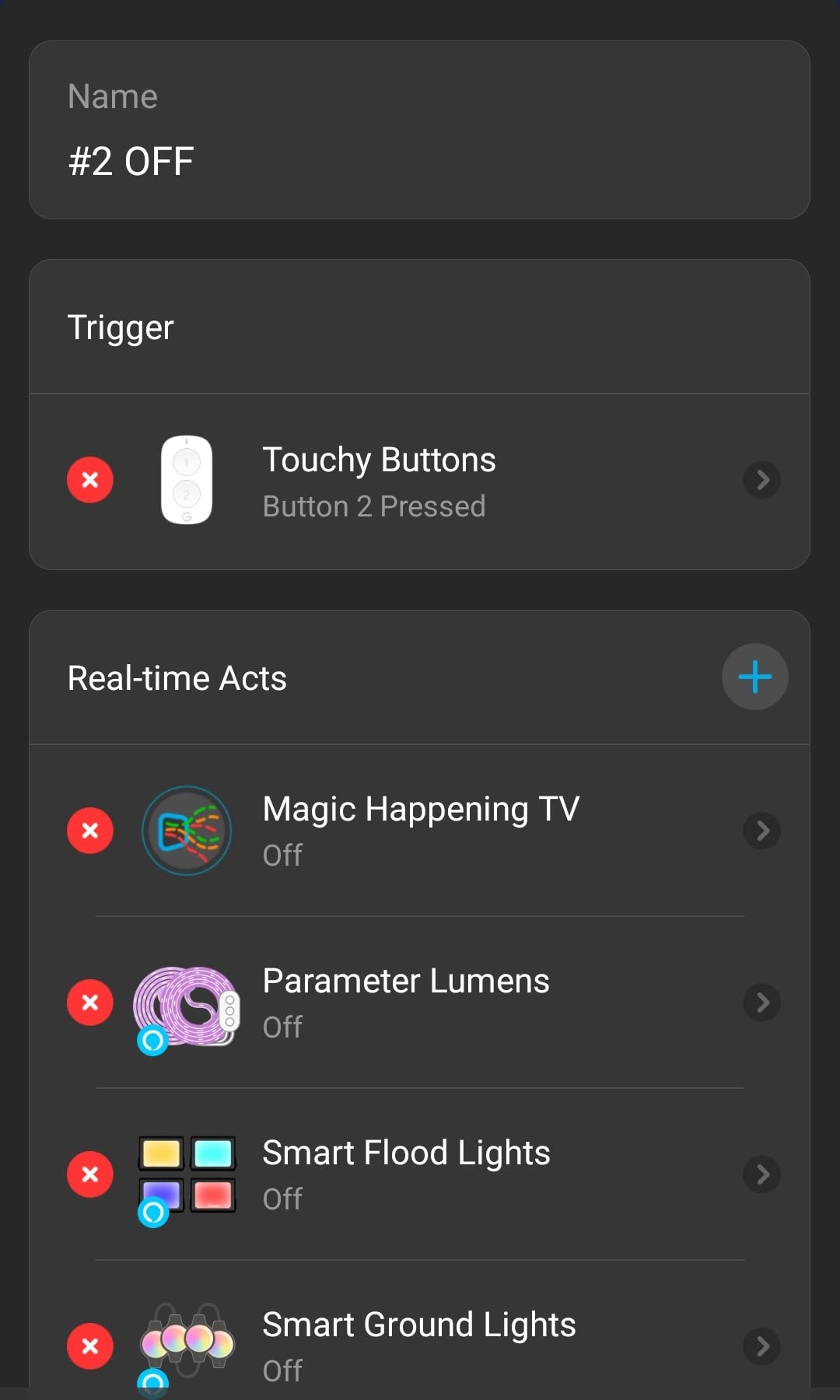The width and height of the screenshot is (840, 1400).
Task: Delete the Parameter Lumens action
Action: pos(90,1003)
